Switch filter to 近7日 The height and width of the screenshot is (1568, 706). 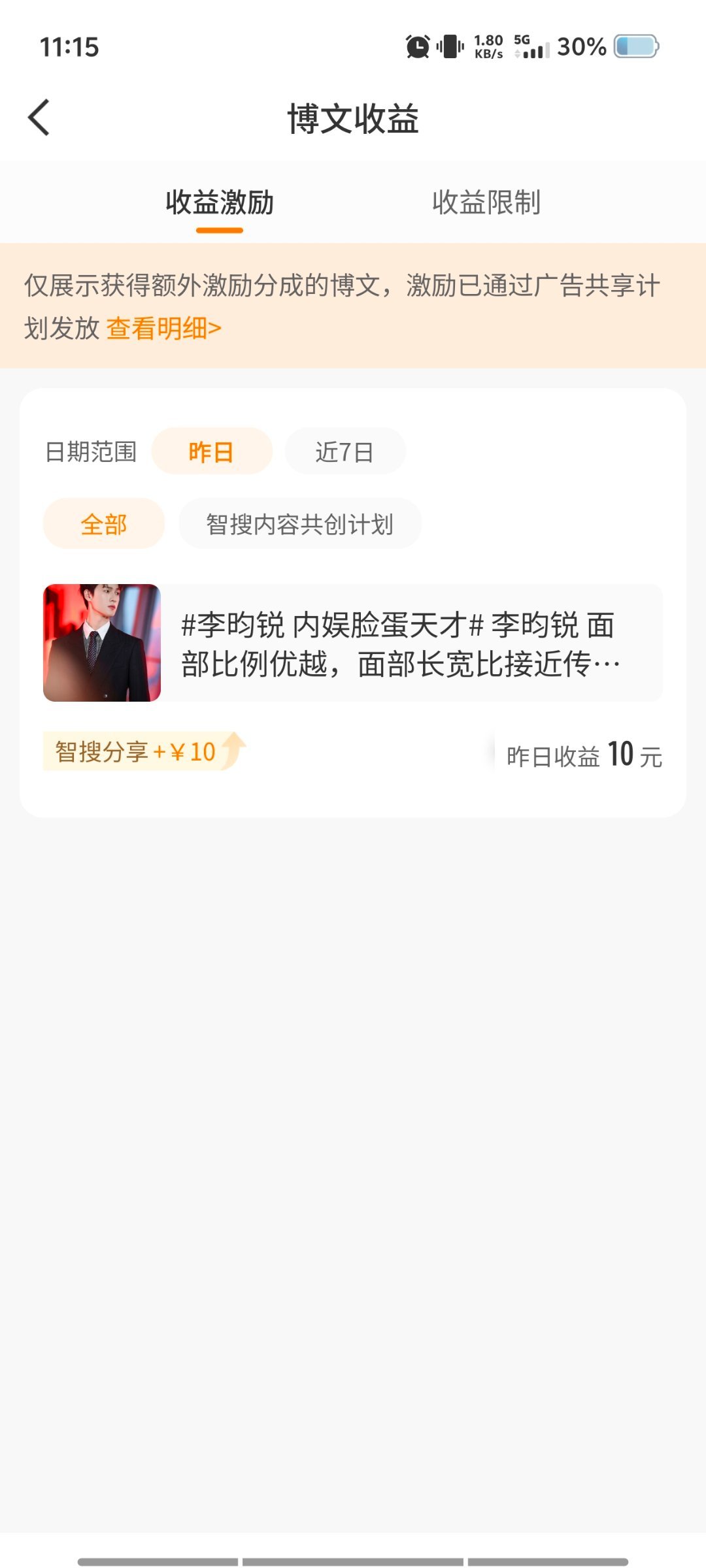(345, 450)
